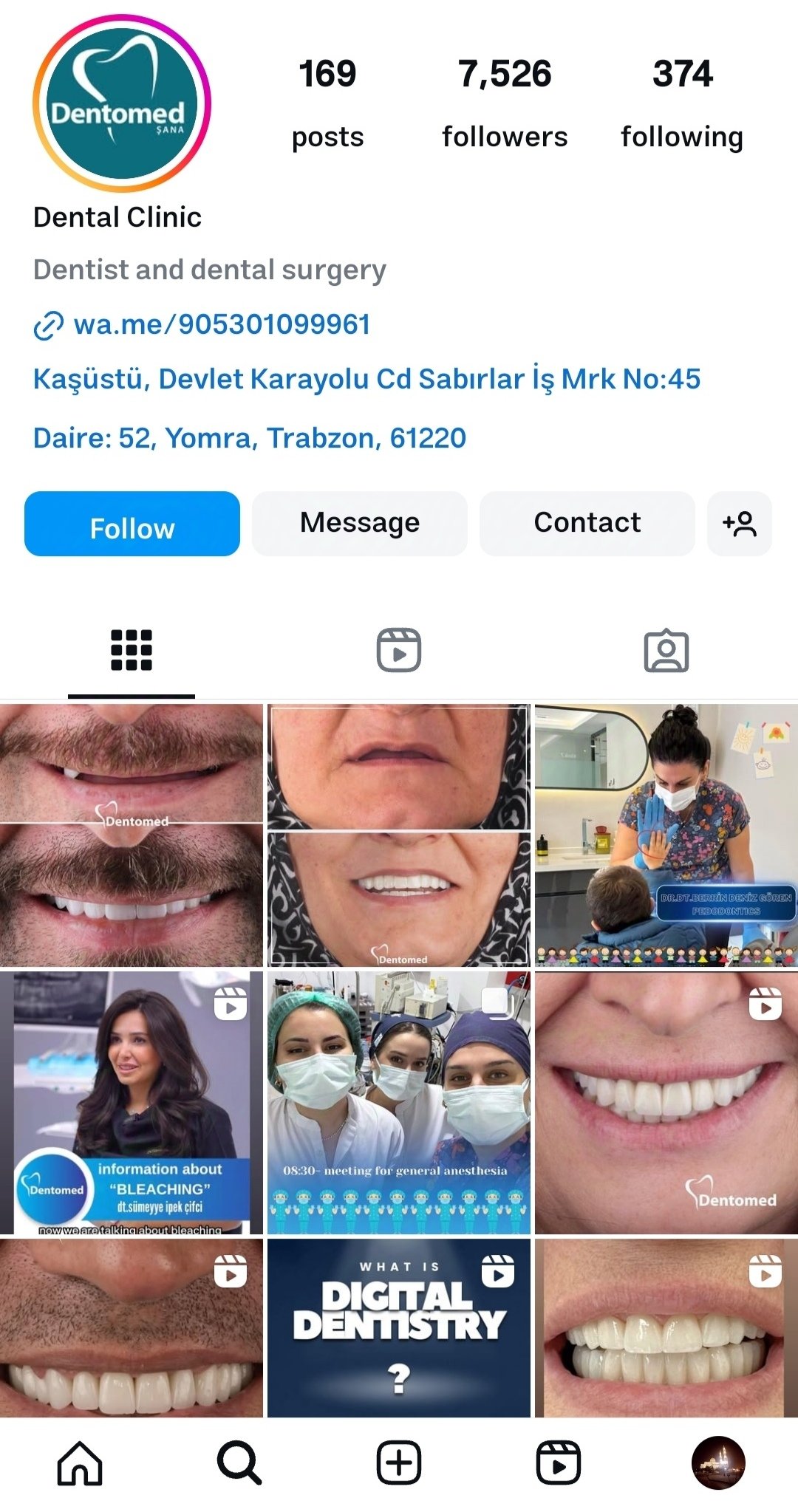Open the general anesthesia meeting post
This screenshot has height=1512, width=798.
[x=399, y=1103]
